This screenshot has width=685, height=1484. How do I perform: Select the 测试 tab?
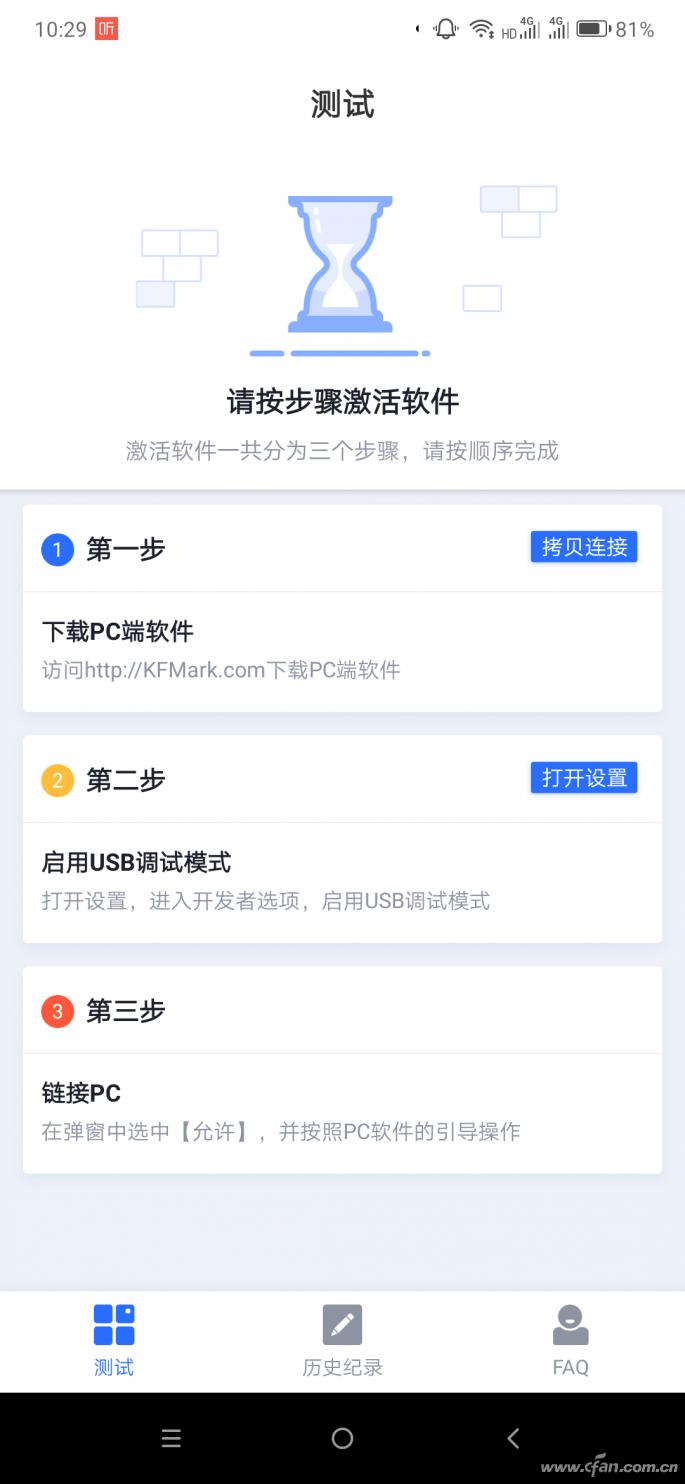pyautogui.click(x=114, y=1340)
